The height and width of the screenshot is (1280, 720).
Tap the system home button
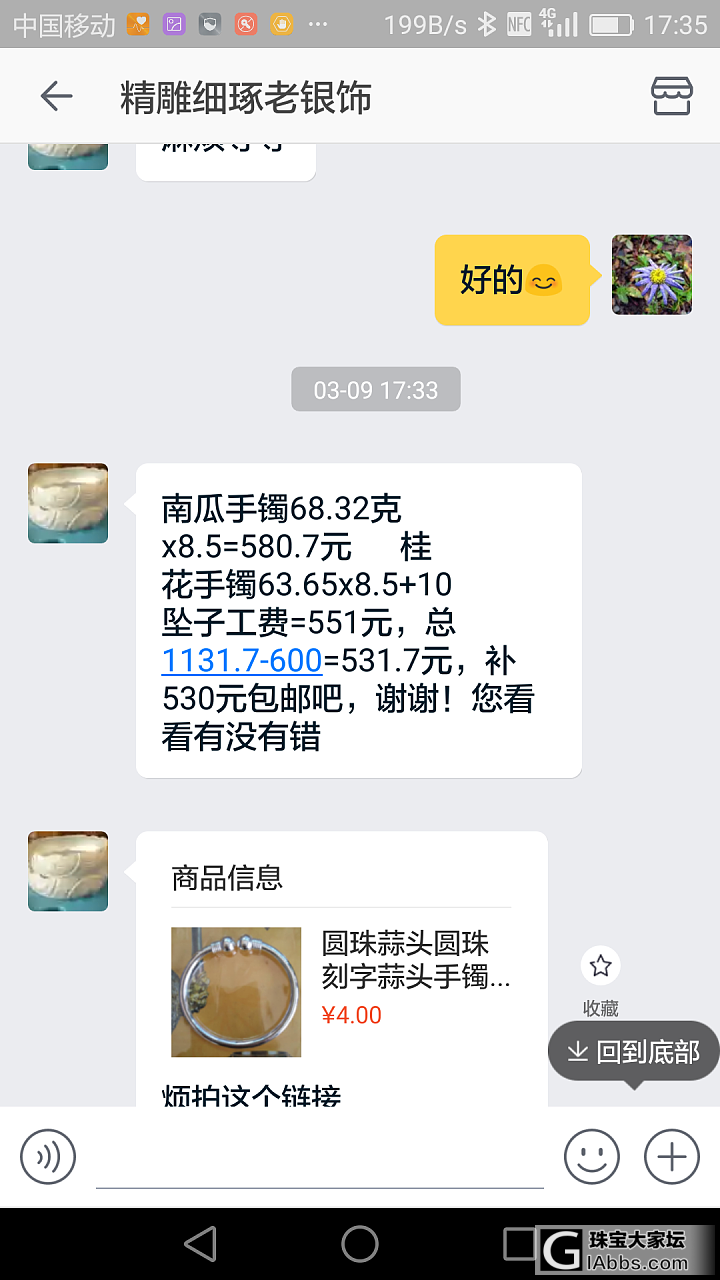click(x=360, y=1244)
